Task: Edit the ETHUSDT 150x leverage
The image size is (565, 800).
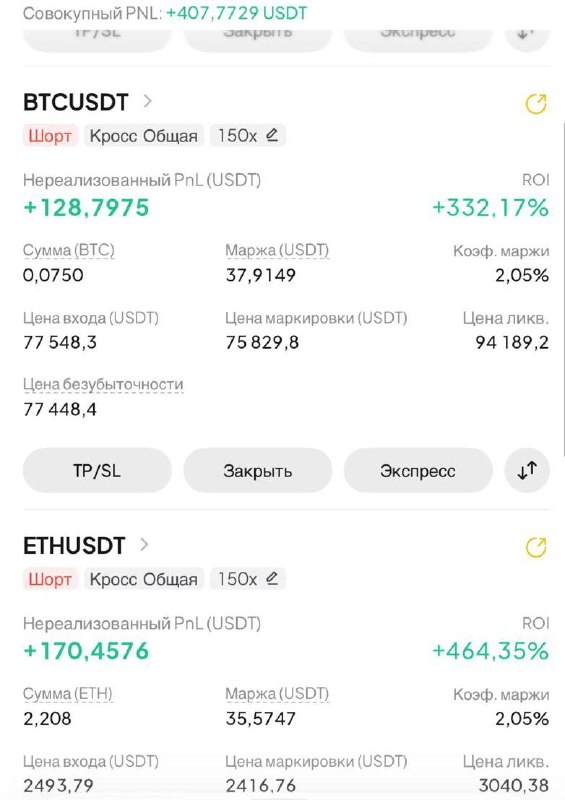Action: click(248, 579)
